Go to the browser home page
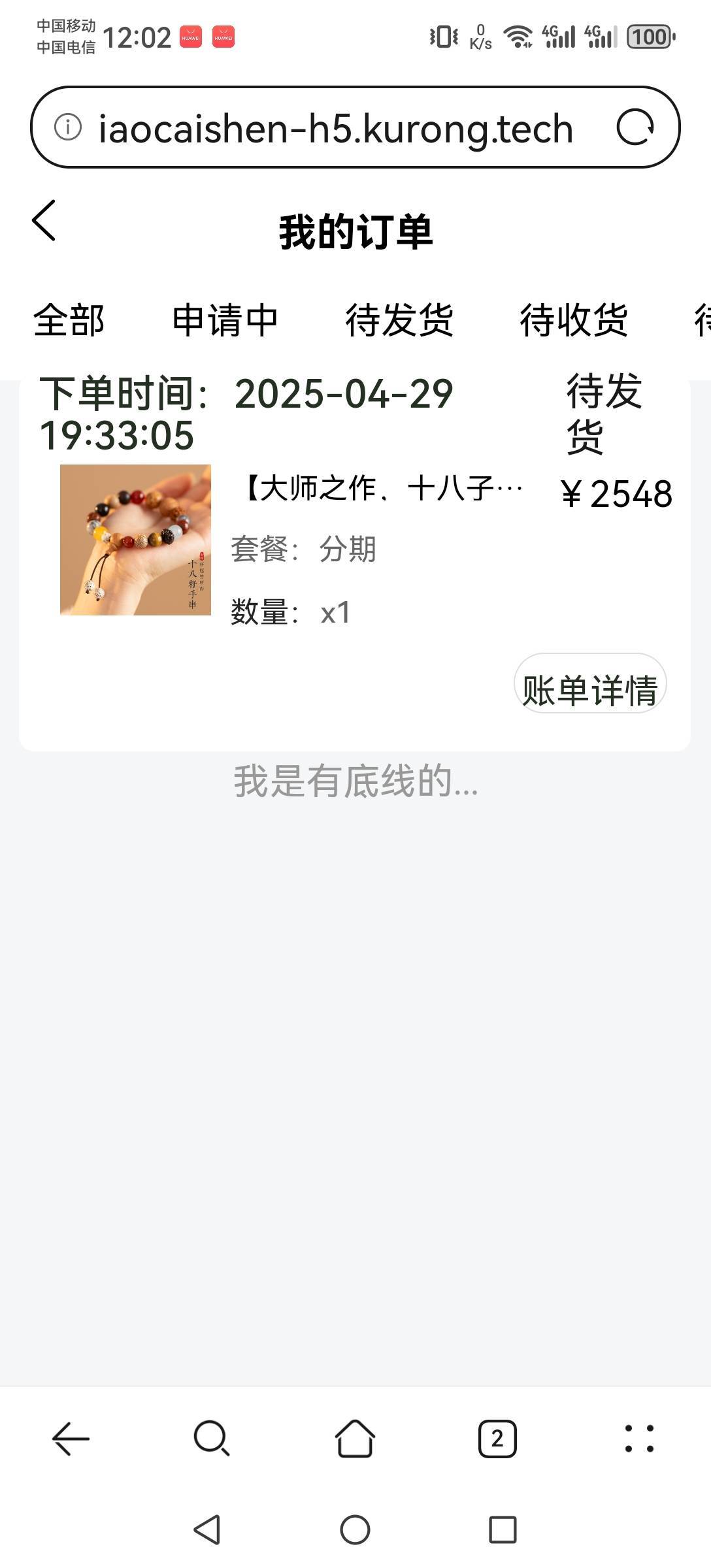The image size is (711, 1568). click(x=355, y=1439)
